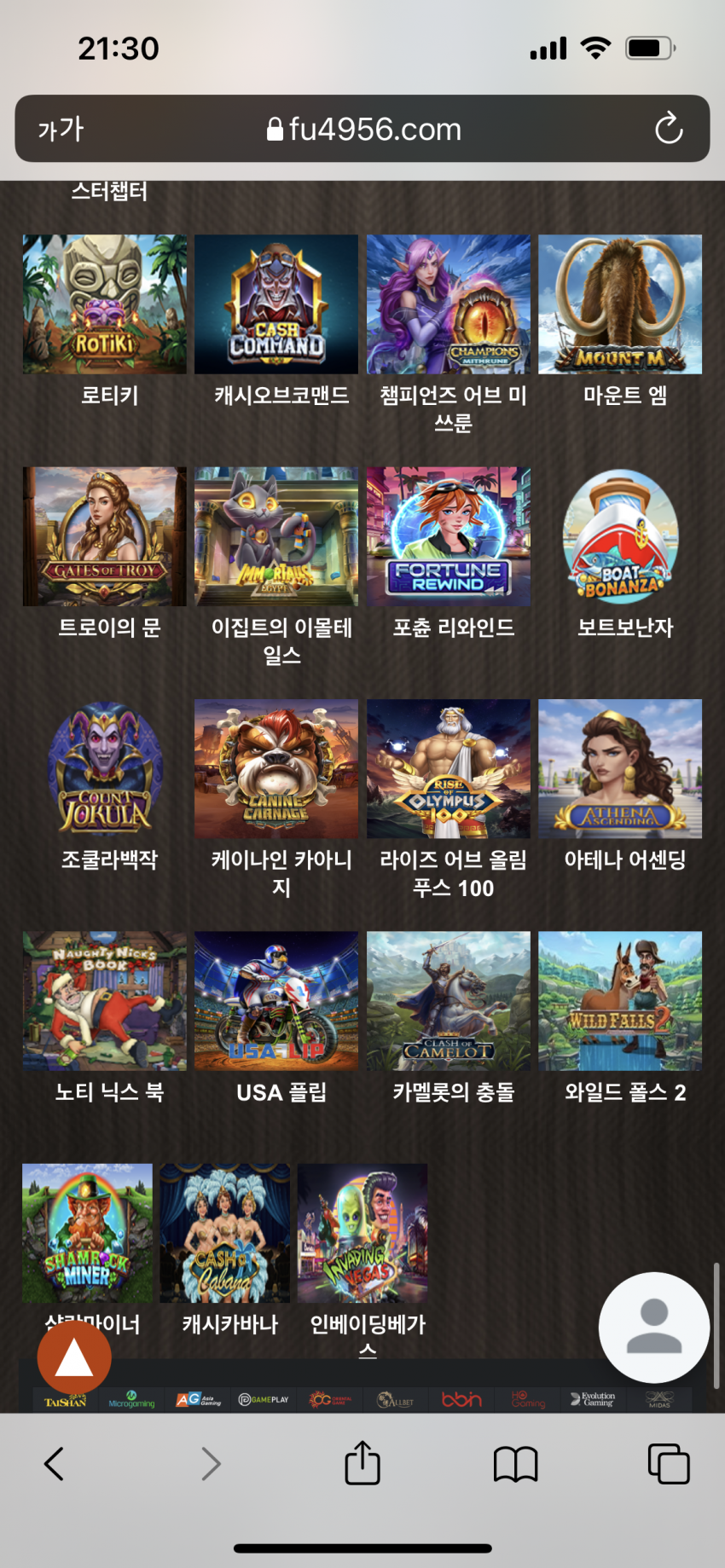This screenshot has width=725, height=1568.
Task: Open the Cash-a-Cabana game tile
Action: click(225, 1232)
